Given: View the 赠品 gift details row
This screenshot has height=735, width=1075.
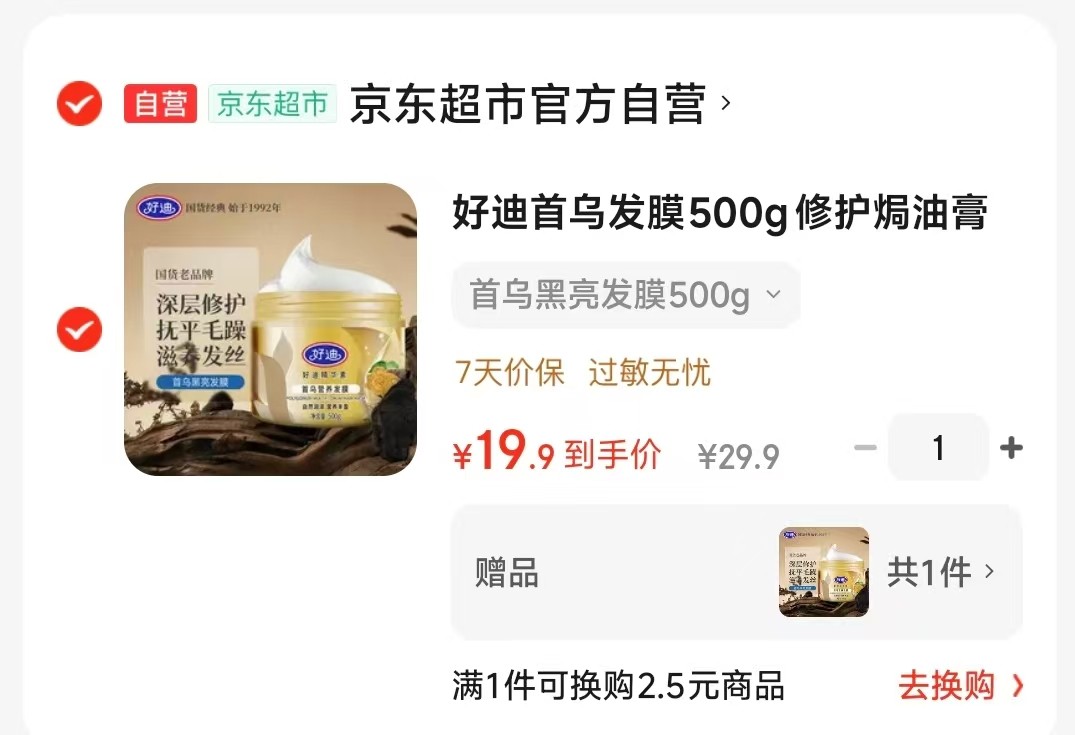Looking at the screenshot, I should (736, 572).
